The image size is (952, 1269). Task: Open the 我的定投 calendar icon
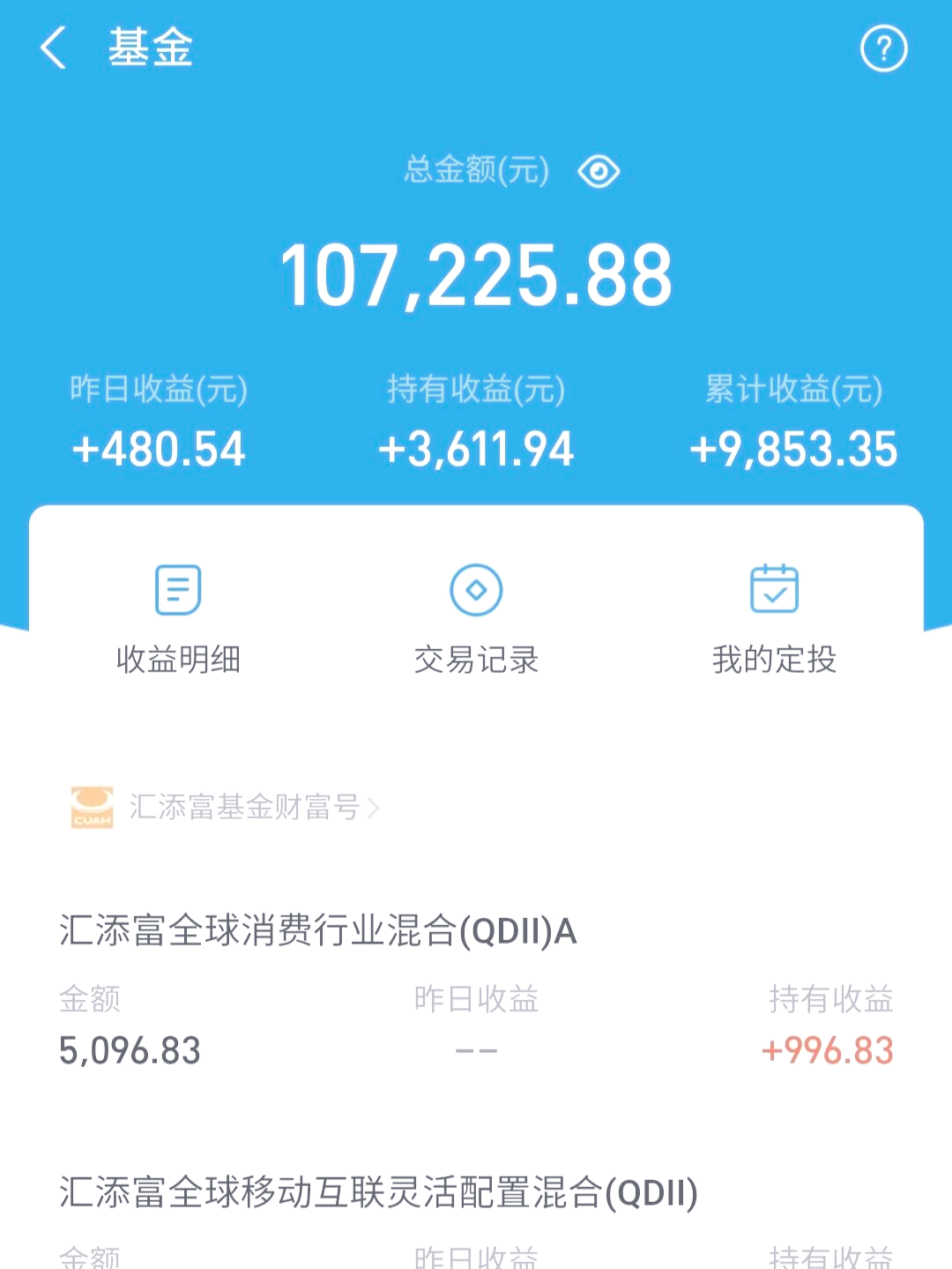click(x=773, y=588)
